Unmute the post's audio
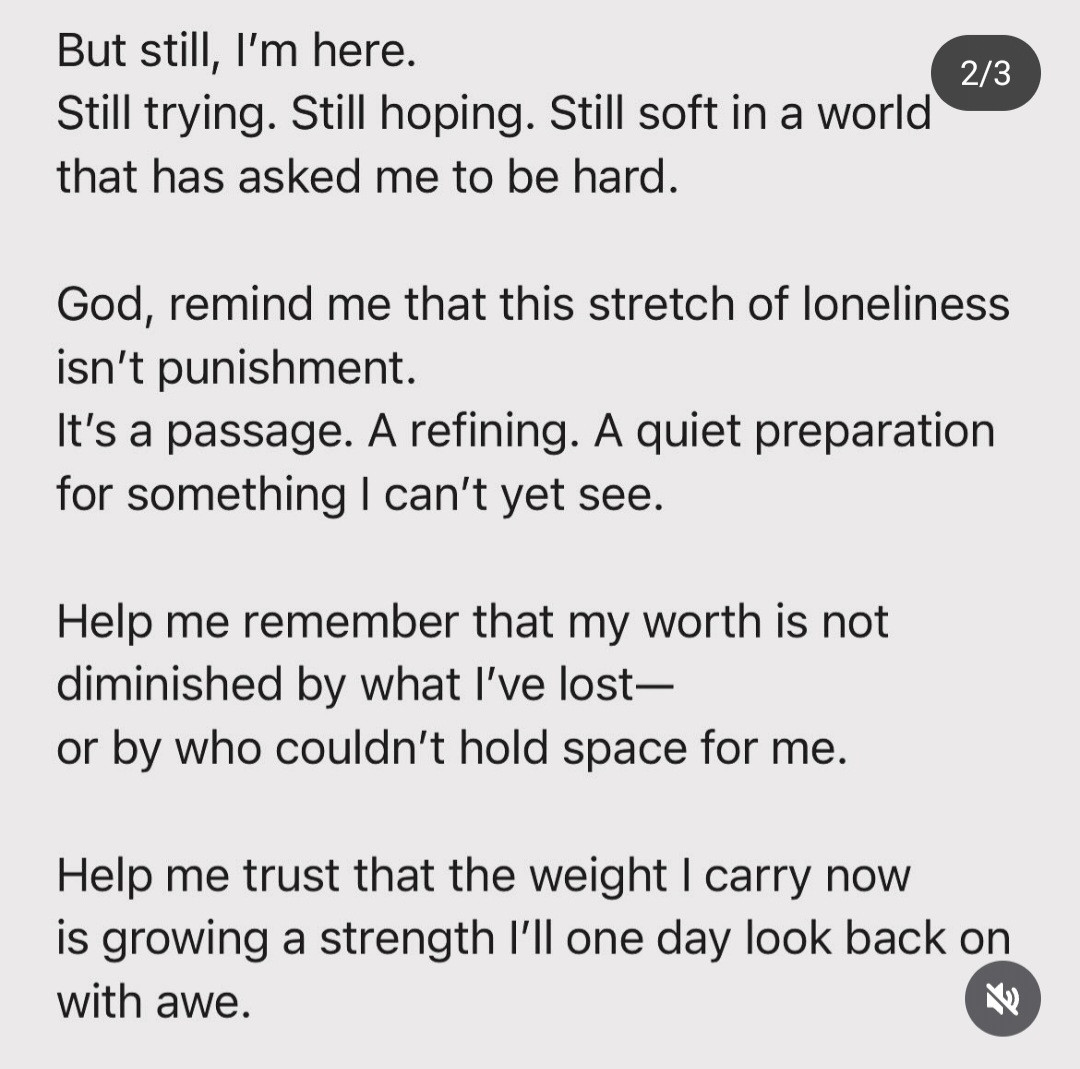The image size is (1080, 1069). 1002,998
